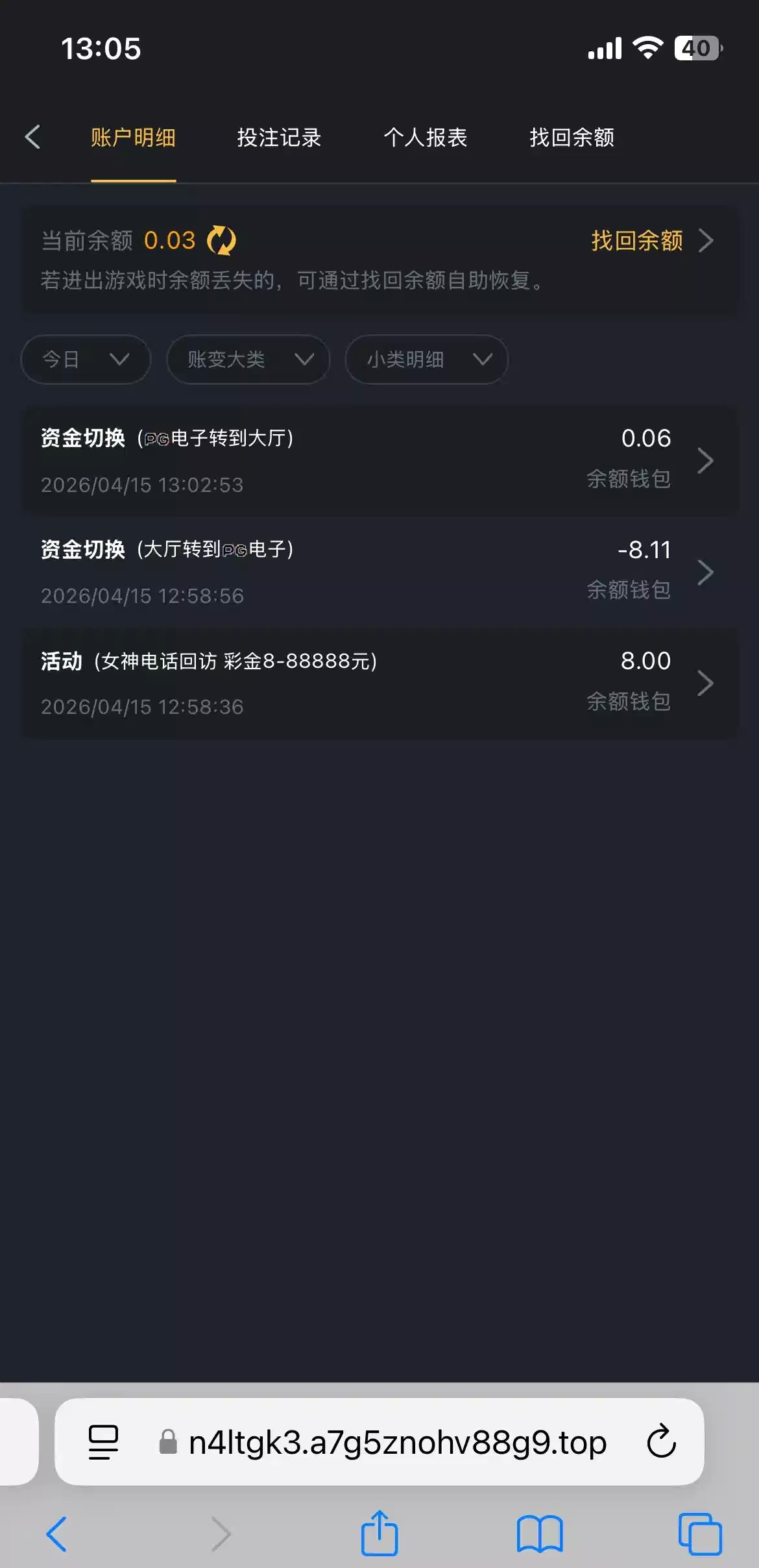Image resolution: width=759 pixels, height=1568 pixels.
Task: Refresh the current balance
Action: coord(221,241)
